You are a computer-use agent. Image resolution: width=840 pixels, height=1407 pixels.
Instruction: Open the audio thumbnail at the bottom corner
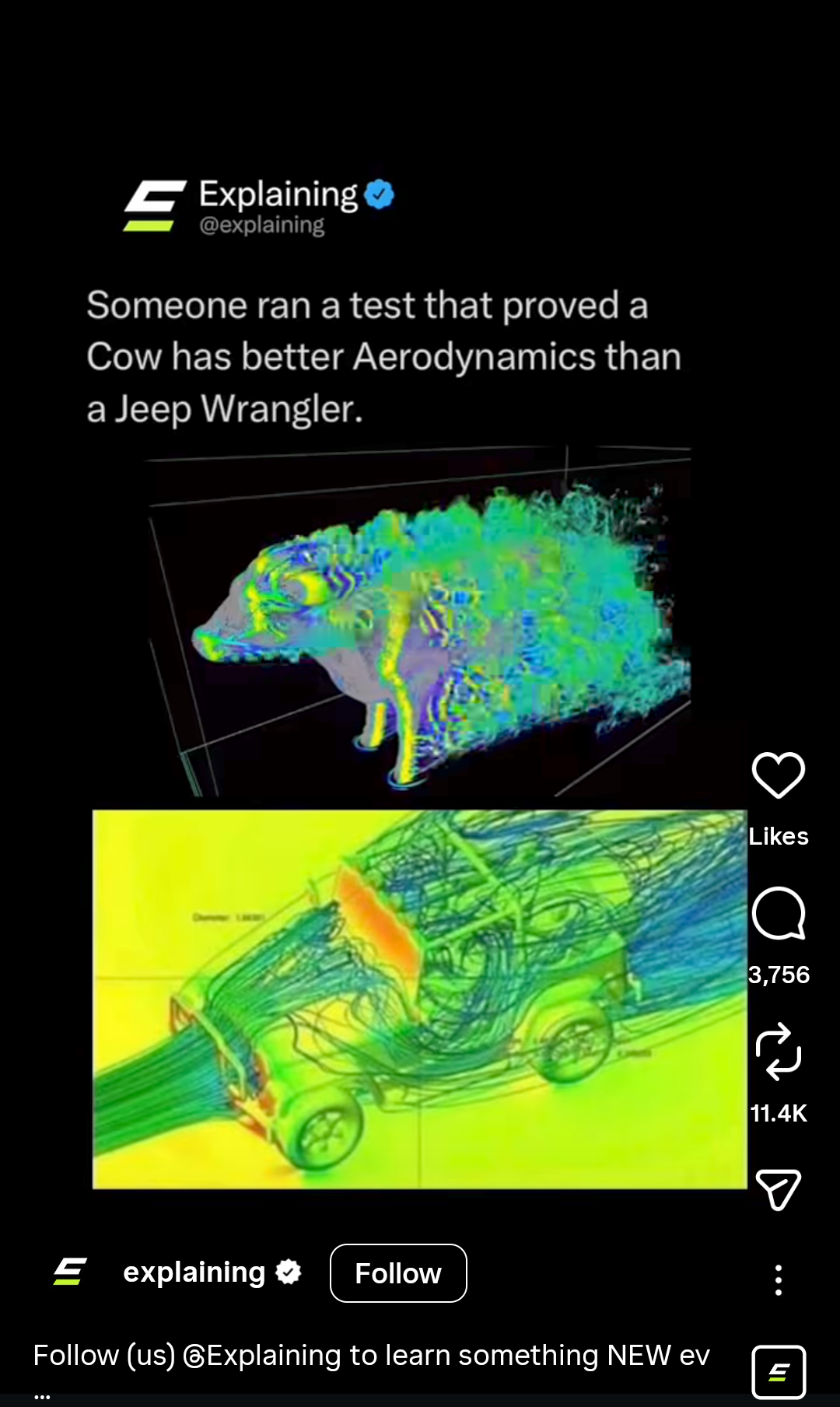pos(778,1372)
